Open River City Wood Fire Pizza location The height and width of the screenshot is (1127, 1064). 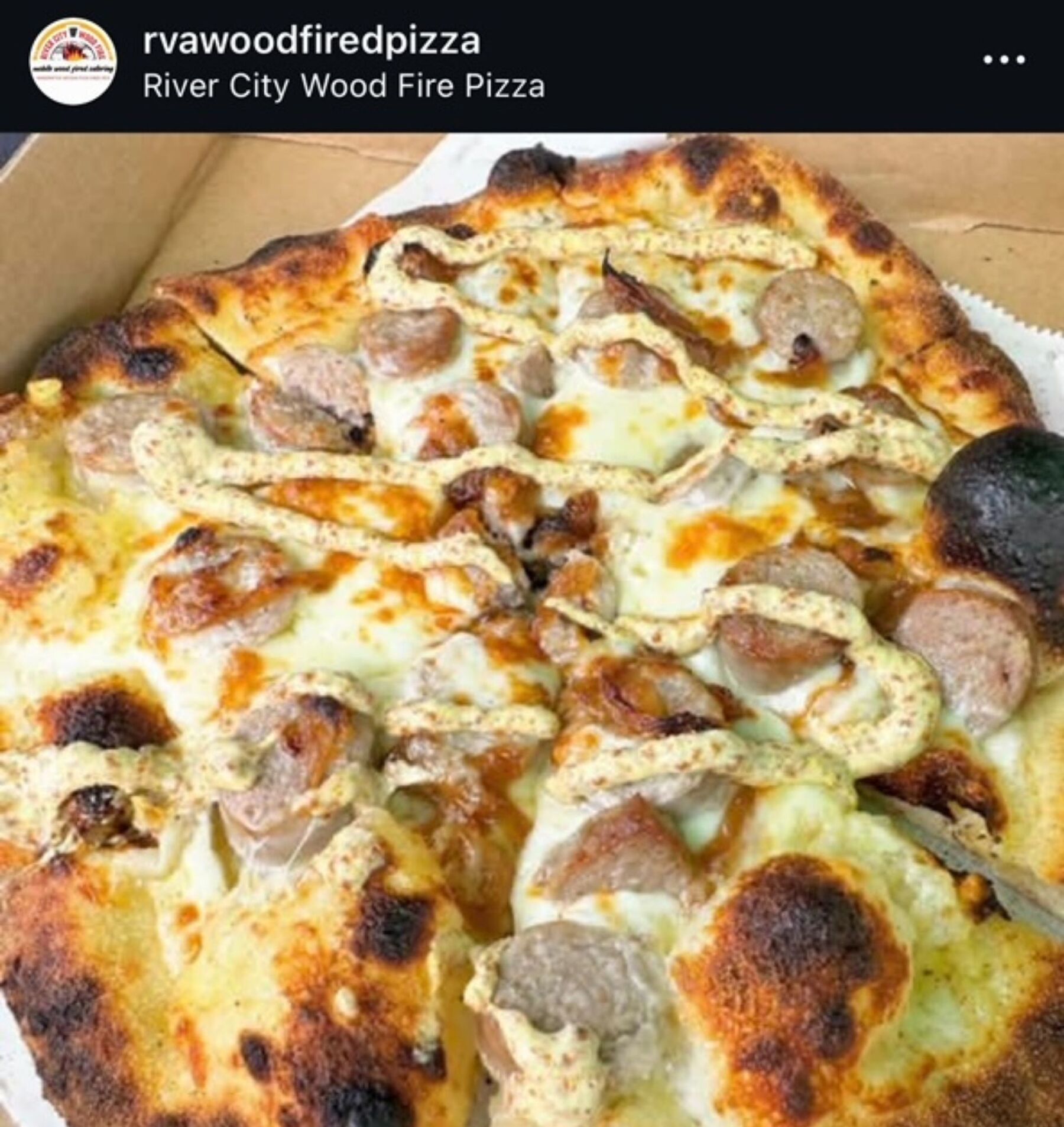point(343,86)
